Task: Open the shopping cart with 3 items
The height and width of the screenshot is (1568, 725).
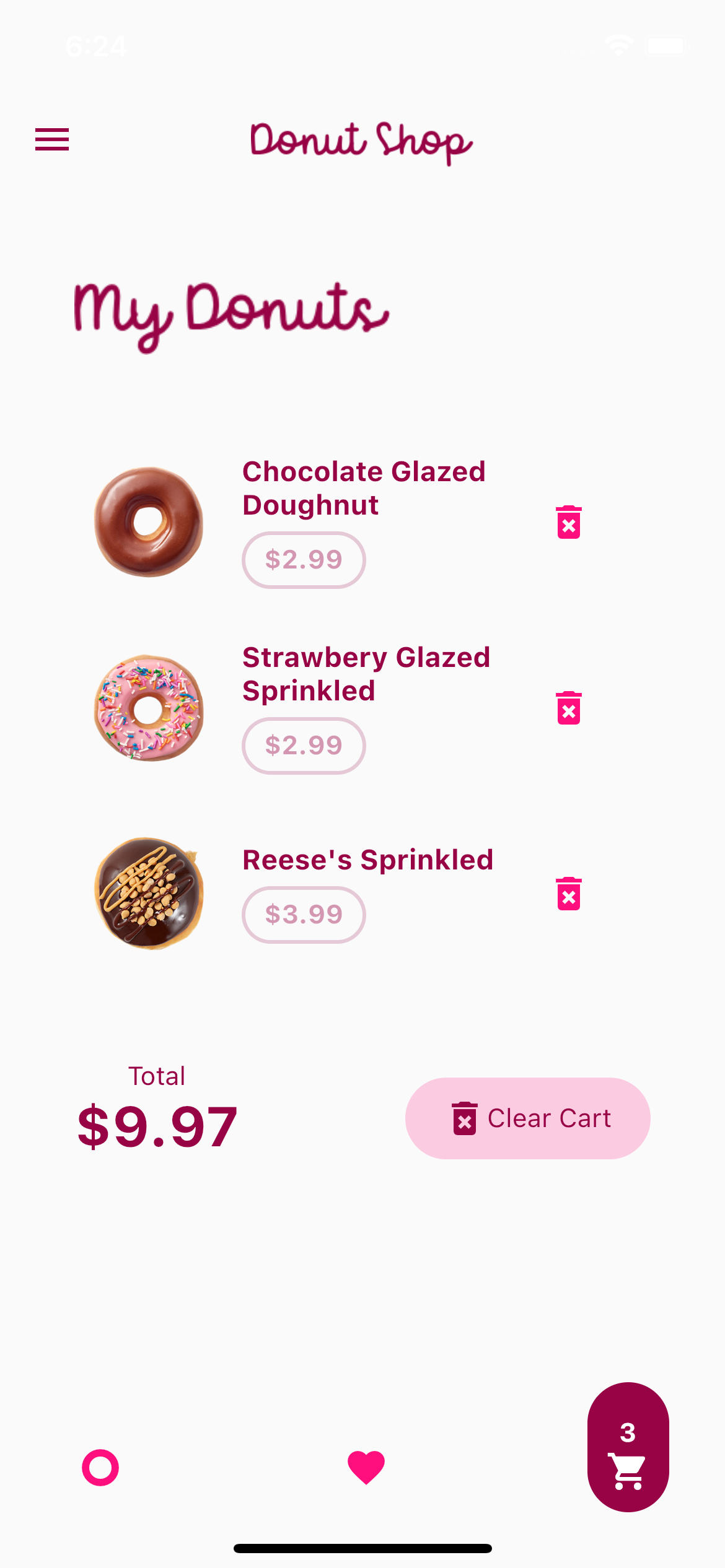Action: point(628,1461)
